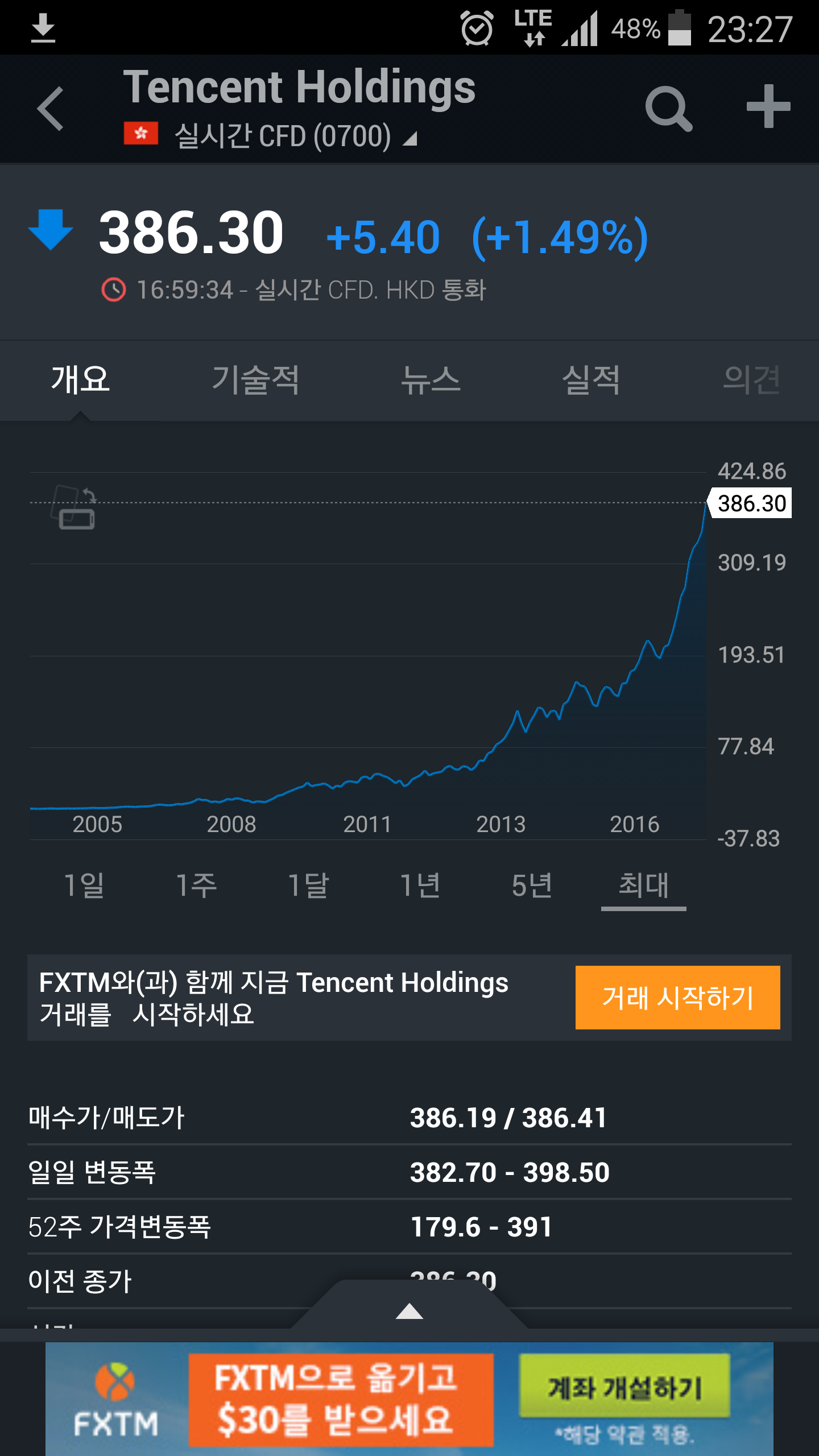Select the 1달 chart range
The height and width of the screenshot is (1456, 819).
(x=308, y=885)
